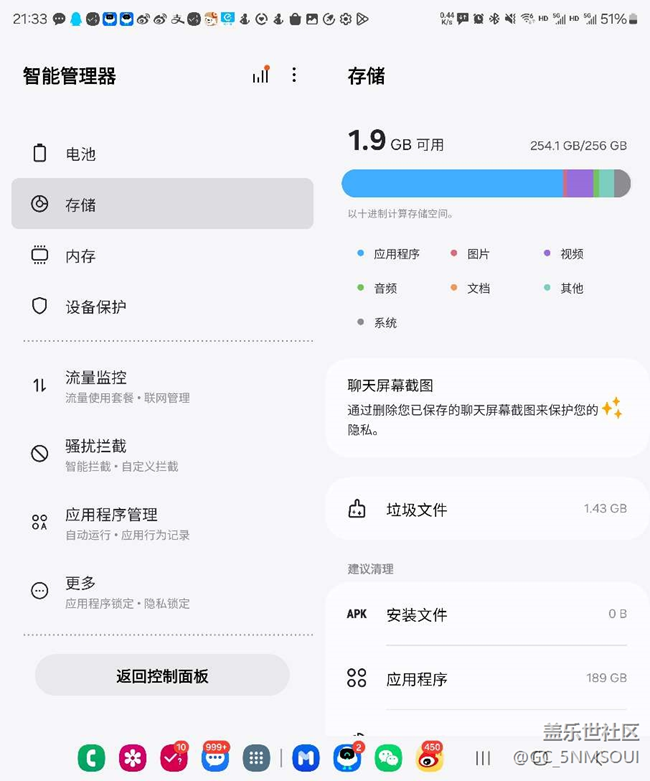Open the 聊天屏幕截图 cleanup card

click(x=487, y=408)
